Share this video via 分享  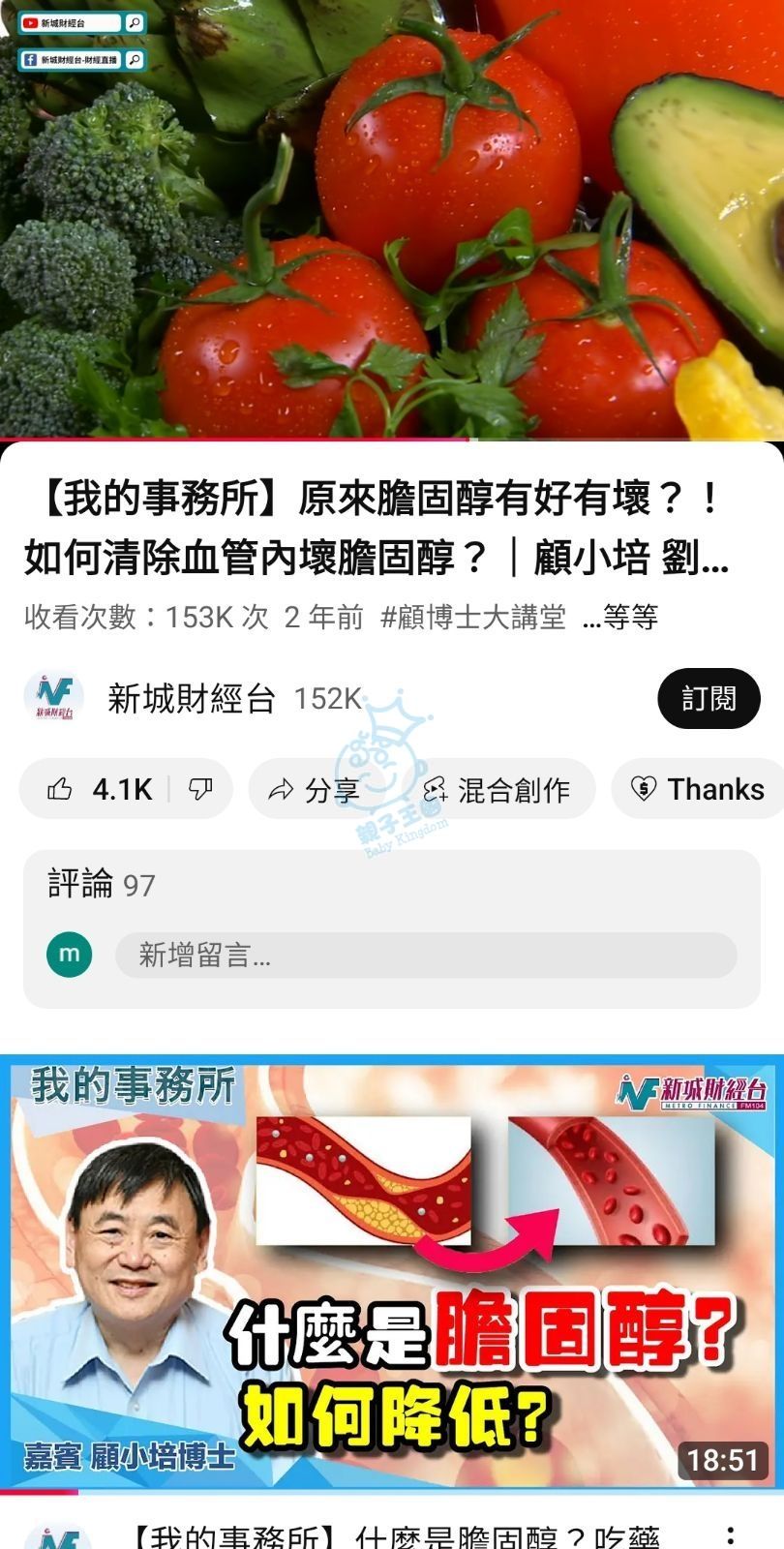(x=314, y=790)
